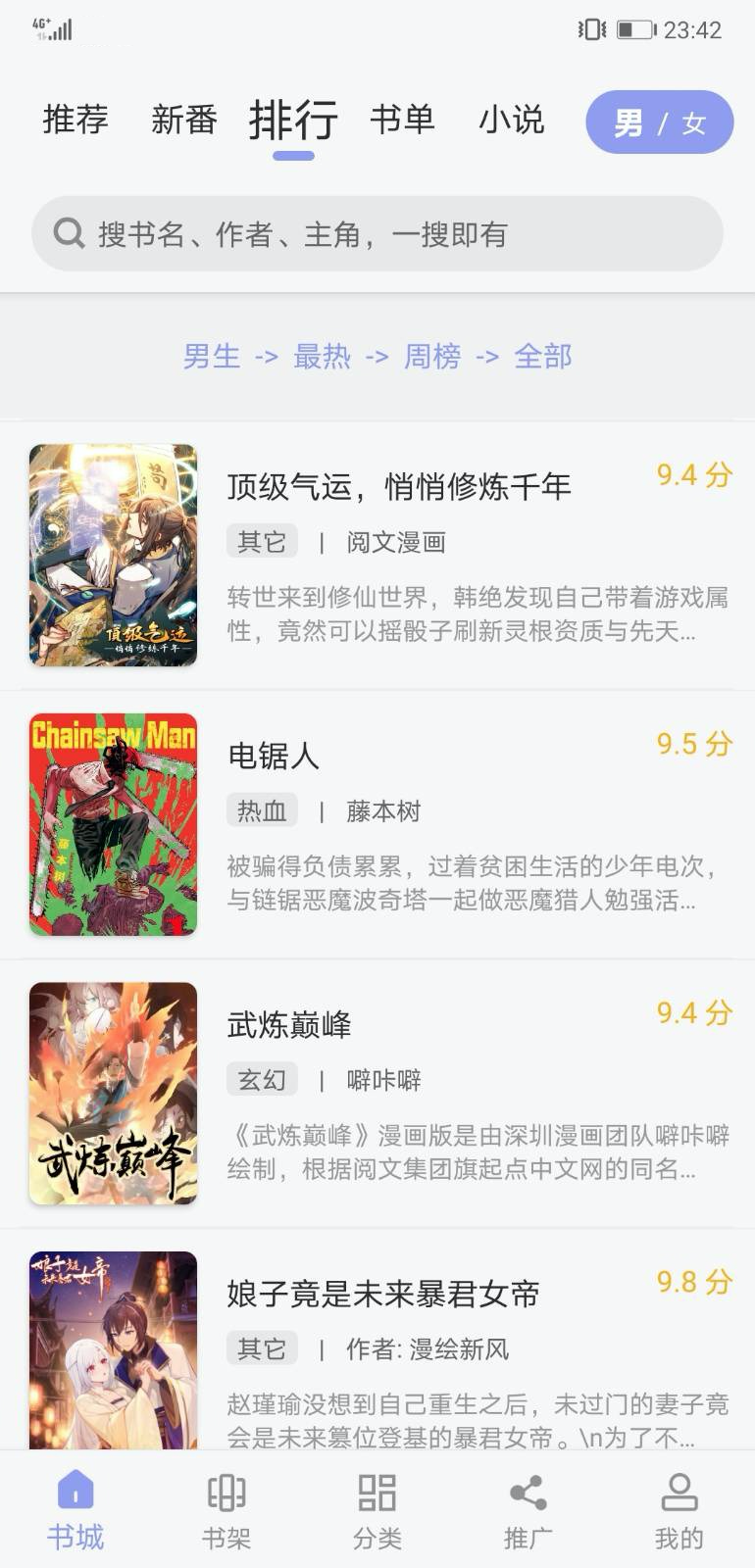Open the 最热 sorting filter
The height and width of the screenshot is (1568, 755).
321,357
